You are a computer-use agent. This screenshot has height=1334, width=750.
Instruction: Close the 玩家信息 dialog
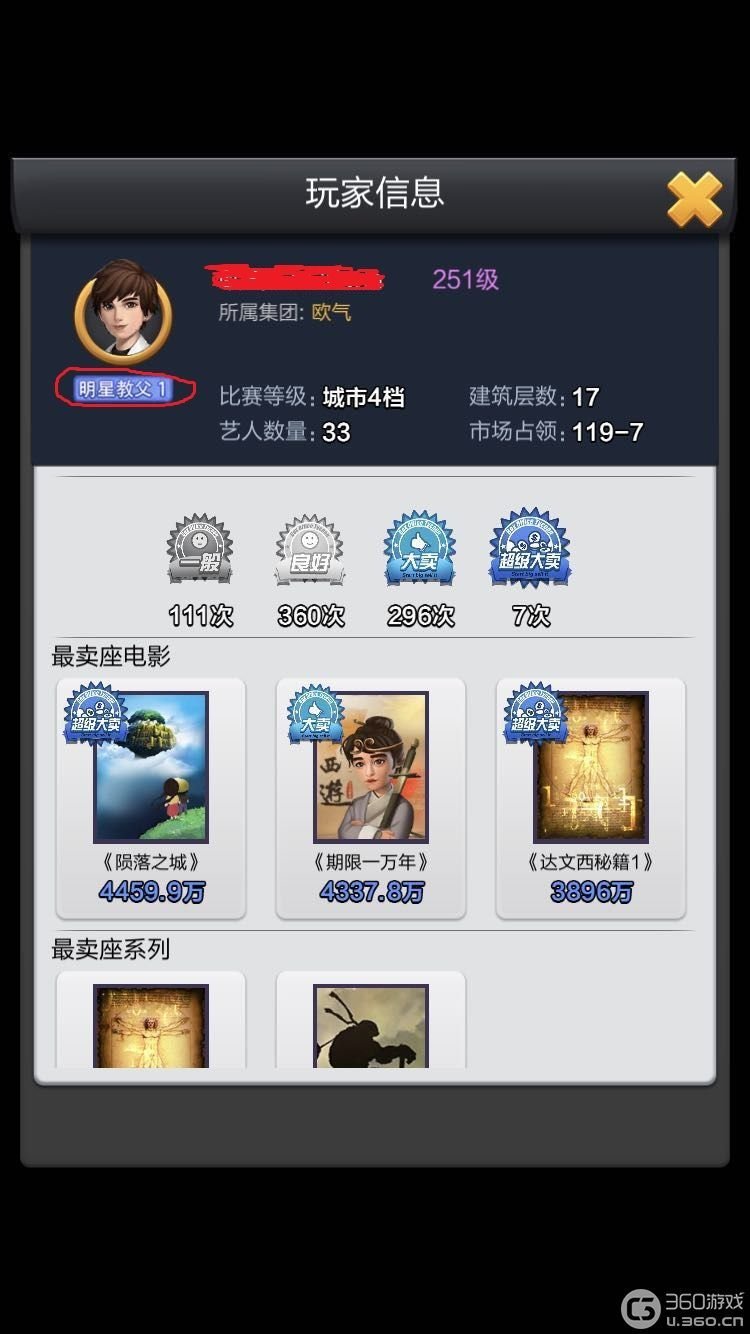click(x=694, y=199)
